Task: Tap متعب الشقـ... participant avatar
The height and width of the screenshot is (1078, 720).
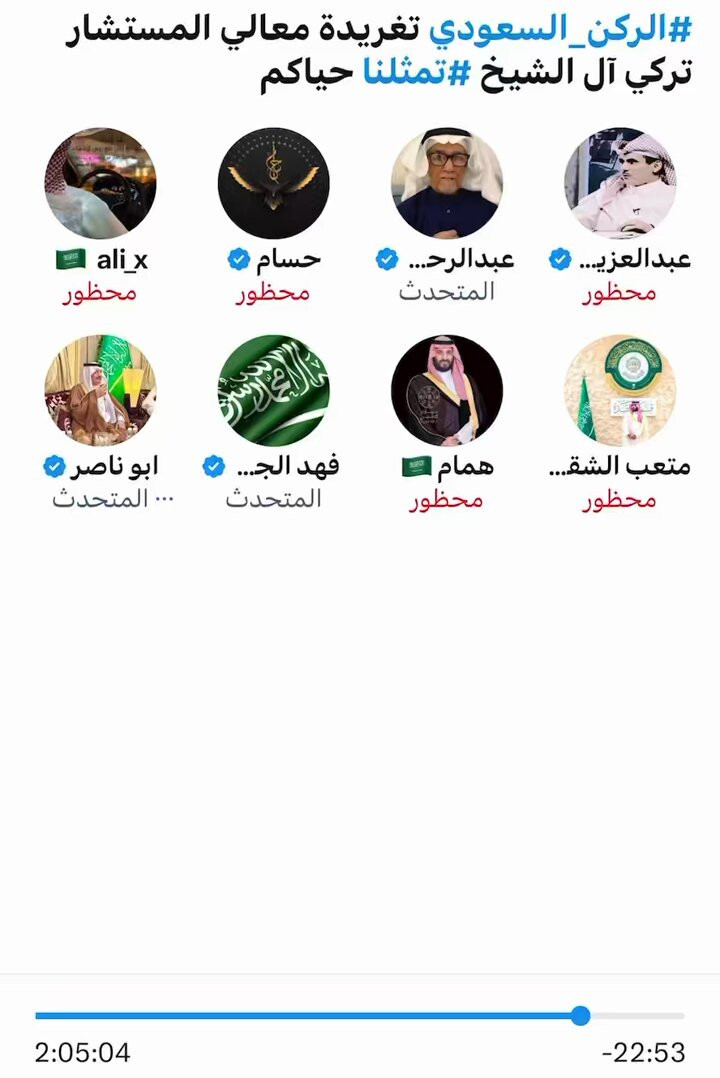Action: click(619, 390)
